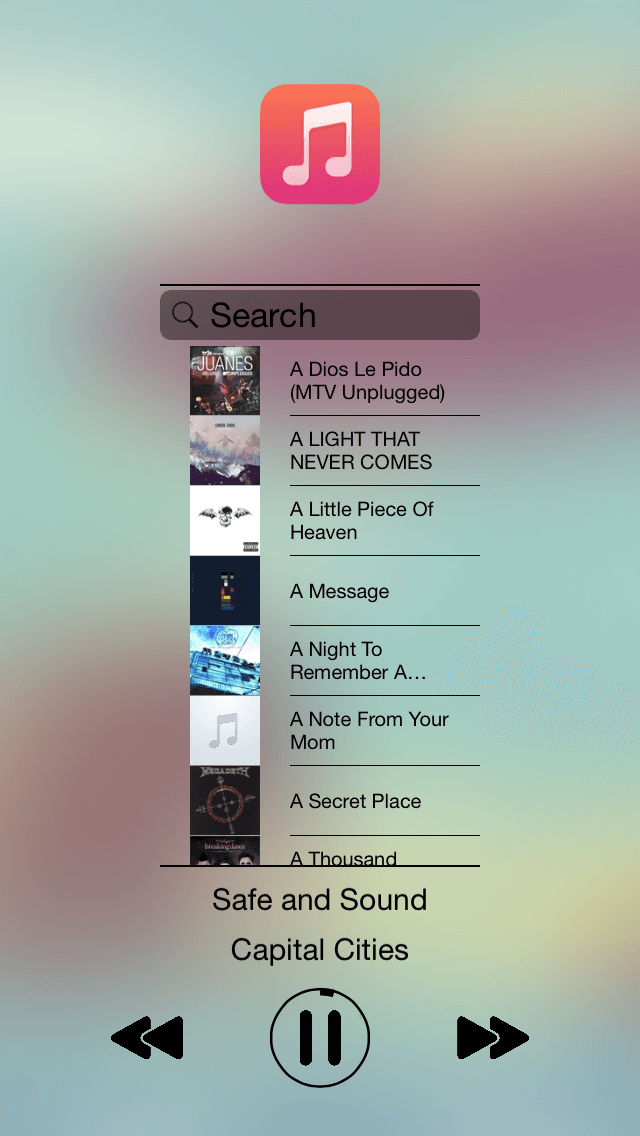The image size is (640, 1136).
Task: Select A LIGHT THAT NEVER COMES
Action: (360, 451)
